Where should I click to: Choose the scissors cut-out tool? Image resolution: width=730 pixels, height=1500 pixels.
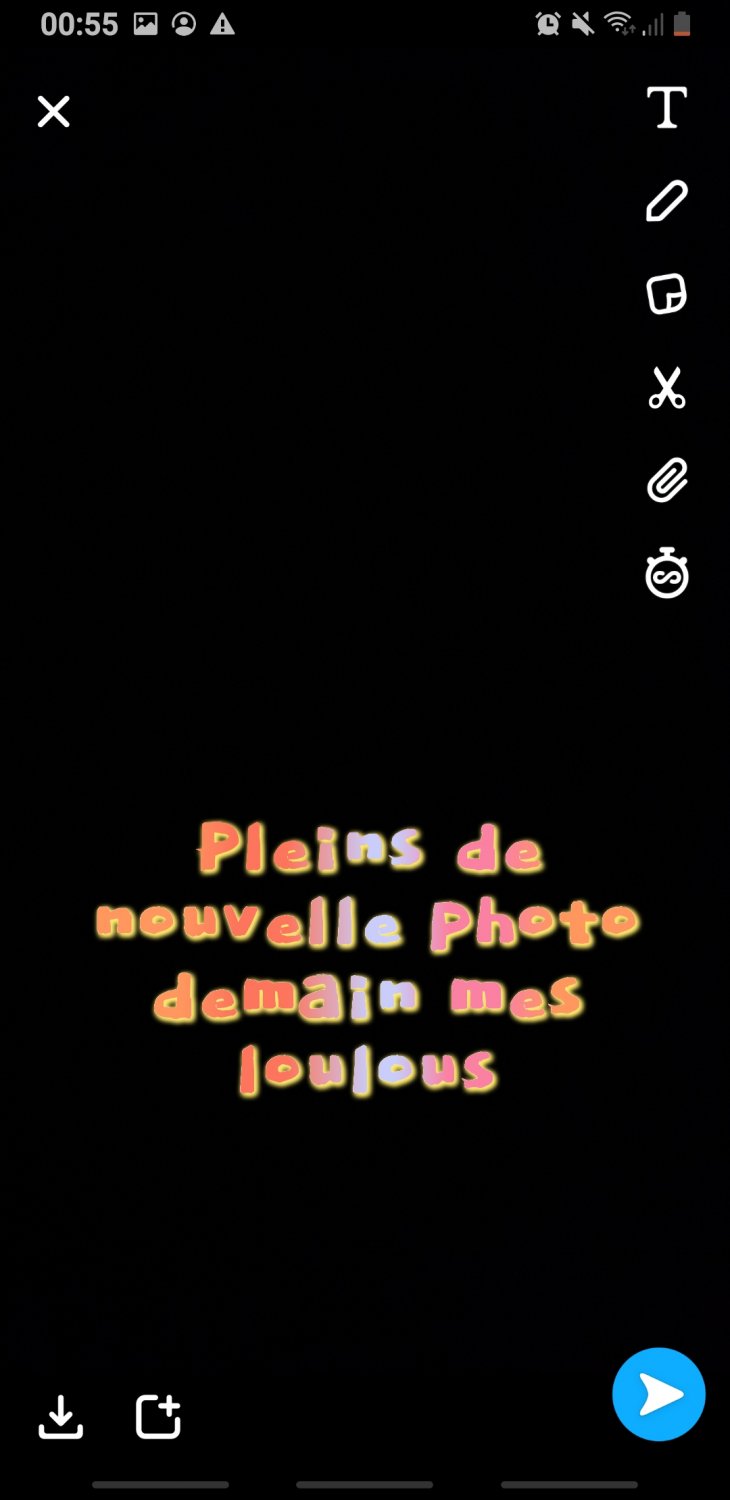(667, 388)
